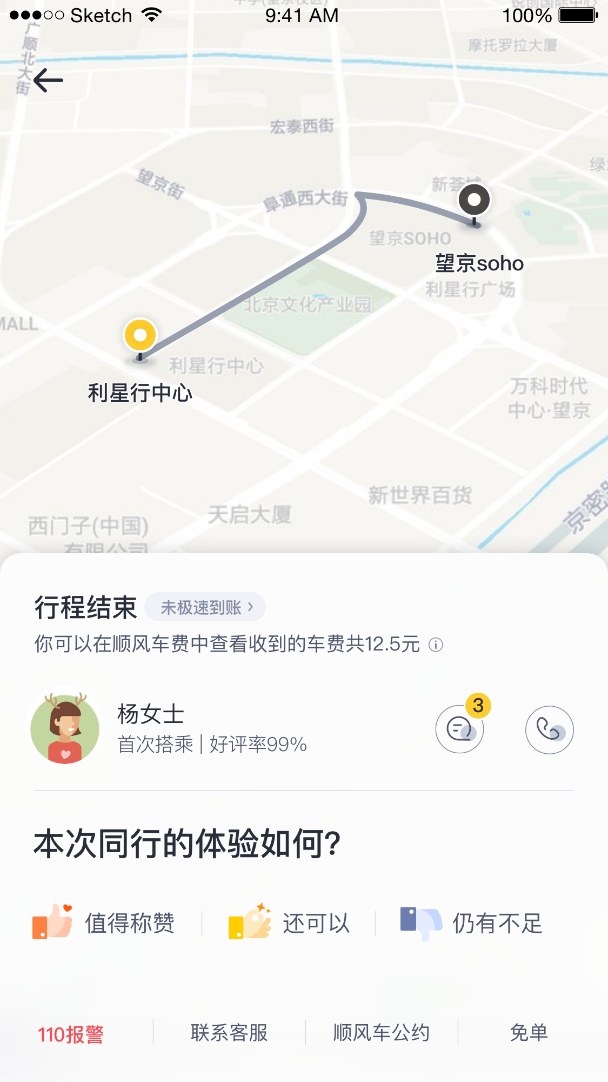608x1082 pixels.
Task: Rate the trip 值得称赞
Action: pyautogui.click(x=104, y=922)
